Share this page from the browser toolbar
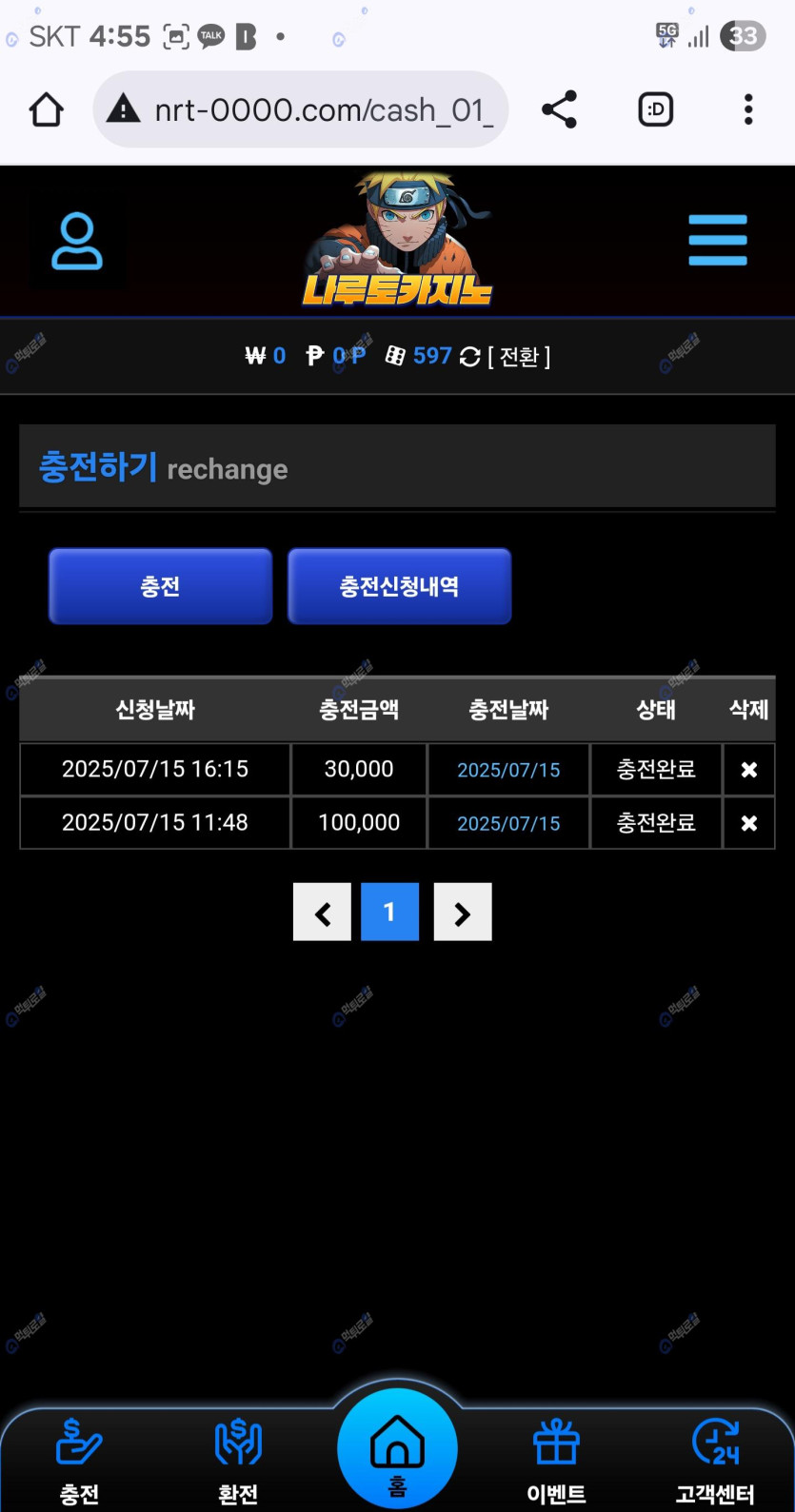Image resolution: width=795 pixels, height=1512 pixels. tap(559, 110)
